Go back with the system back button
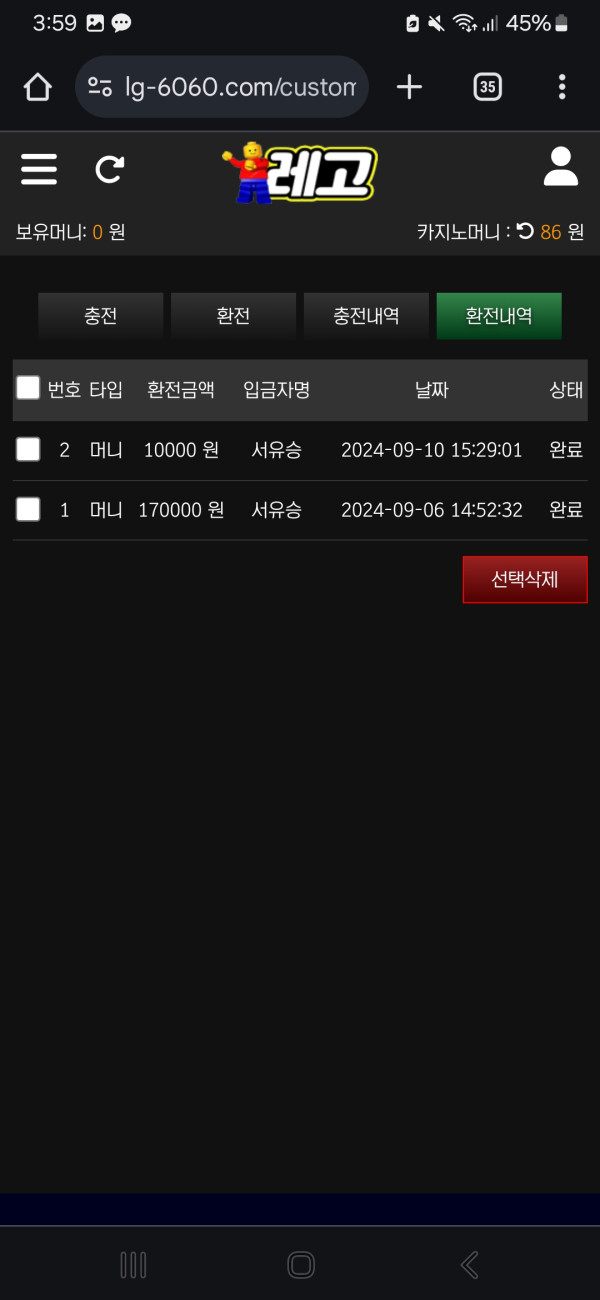Image resolution: width=600 pixels, height=1300 pixels. coord(469,1265)
